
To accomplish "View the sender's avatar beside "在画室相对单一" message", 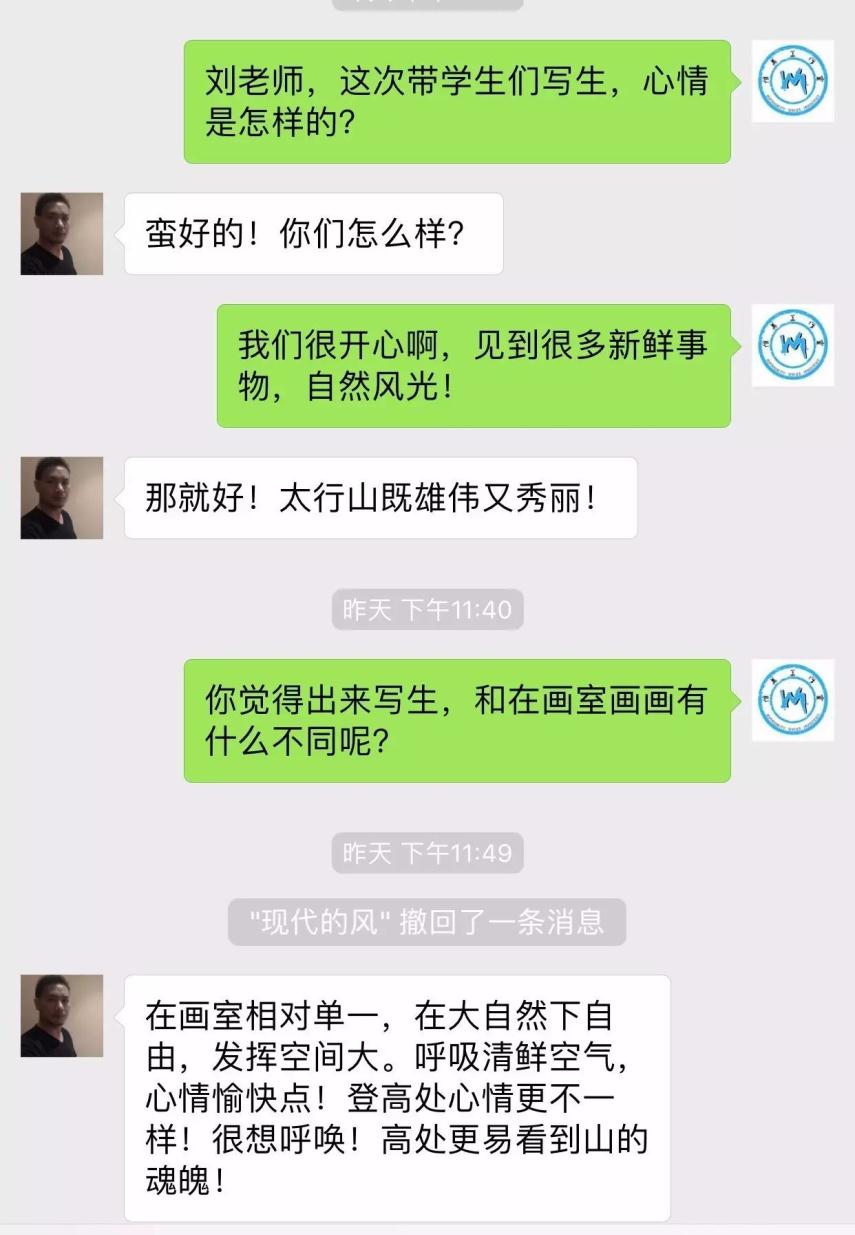I will point(62,1016).
